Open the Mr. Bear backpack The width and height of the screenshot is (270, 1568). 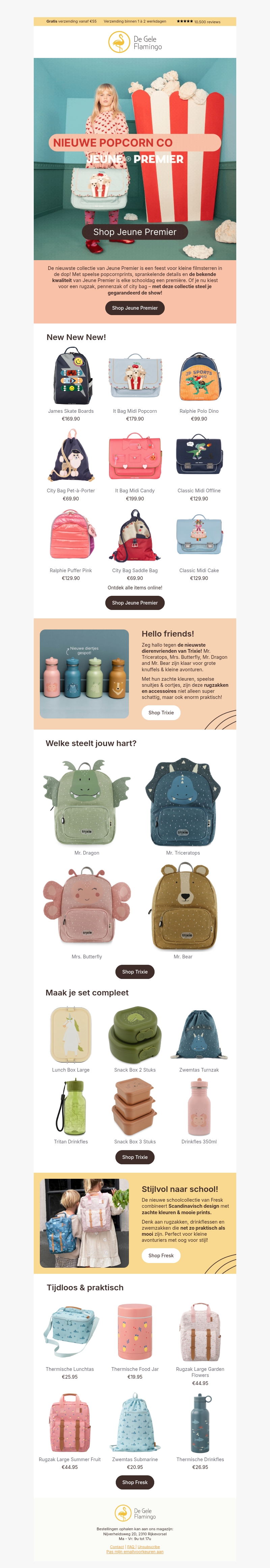pyautogui.click(x=183, y=906)
